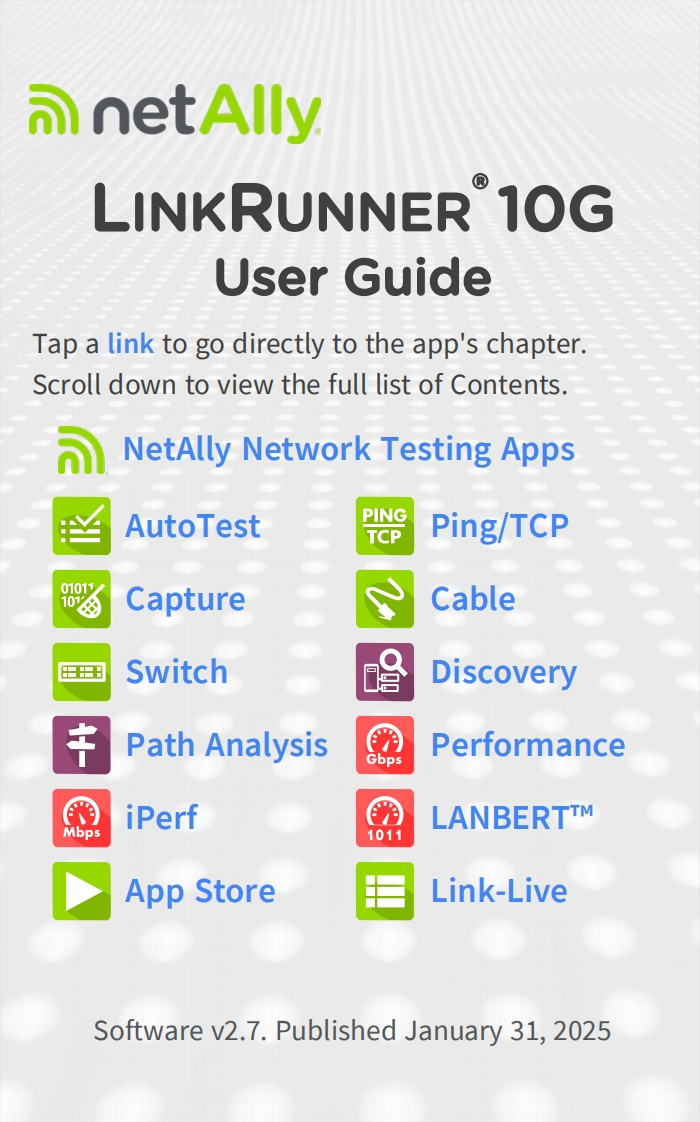
Task: Open the Performance chapter link
Action: (527, 745)
